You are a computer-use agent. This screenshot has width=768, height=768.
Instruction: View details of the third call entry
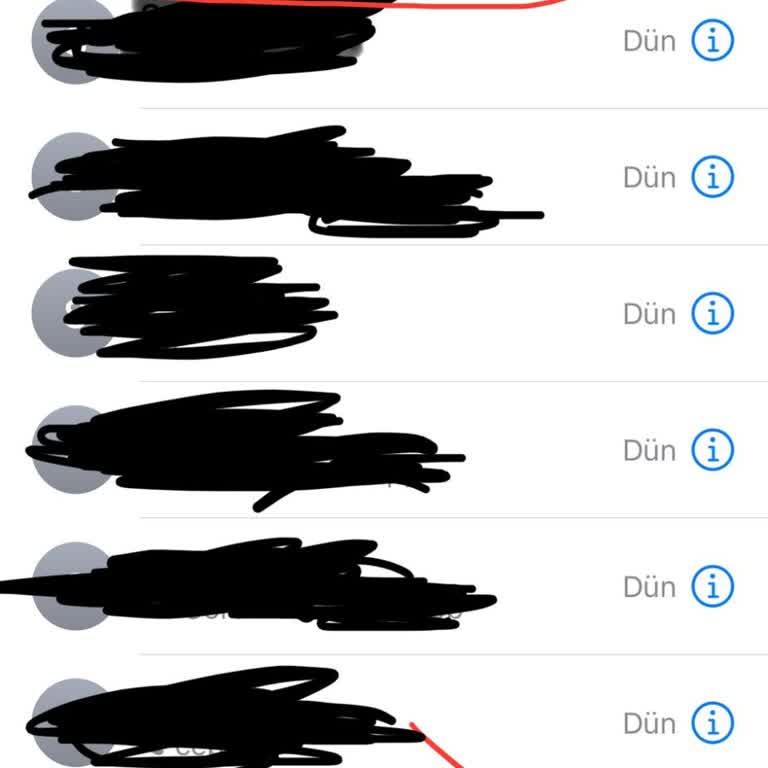coord(713,313)
